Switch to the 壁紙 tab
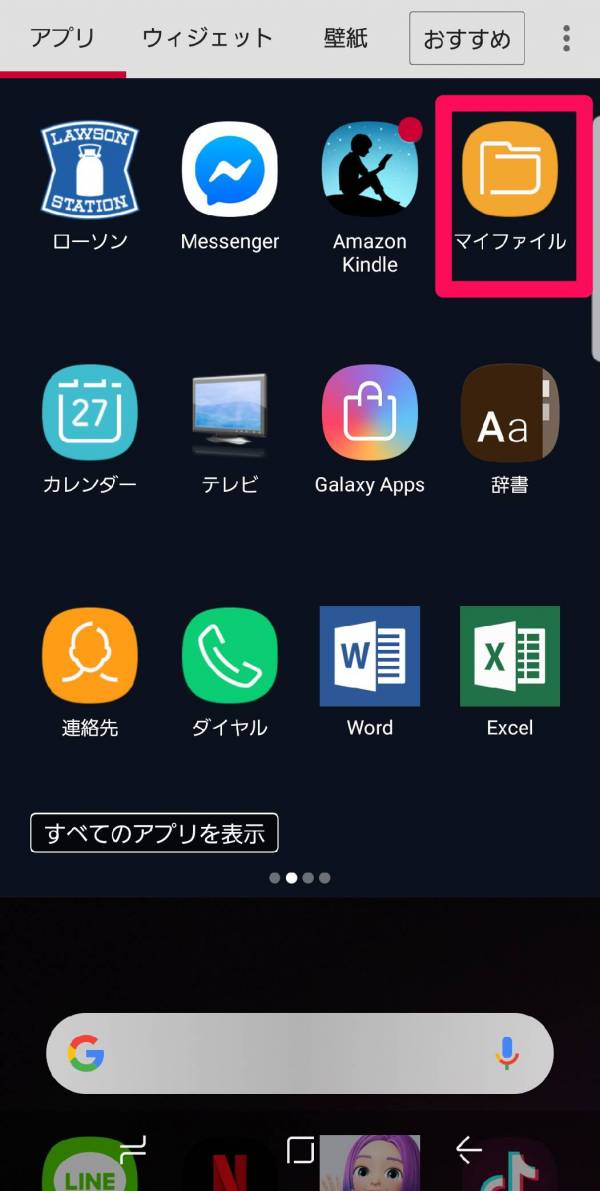 point(346,39)
